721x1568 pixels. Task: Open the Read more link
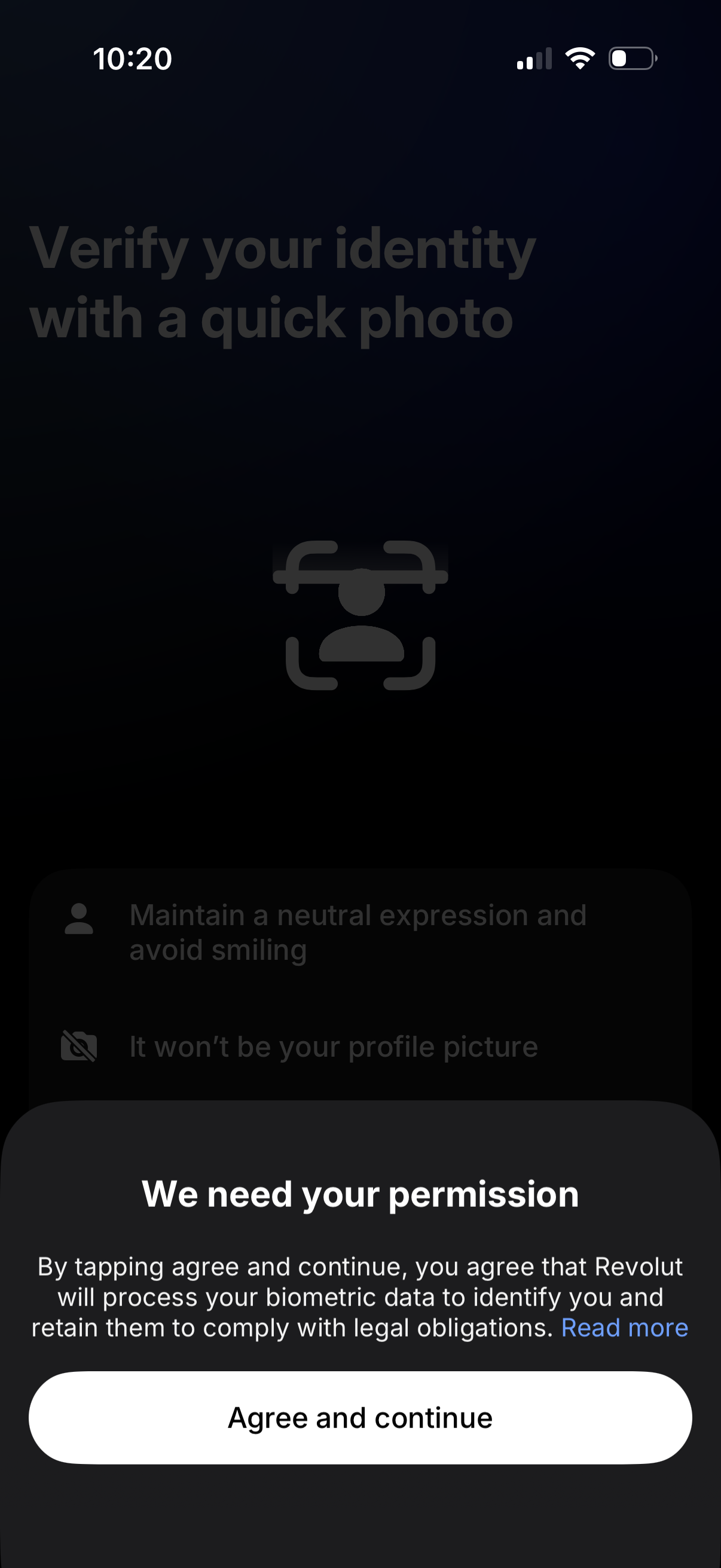click(x=625, y=1327)
